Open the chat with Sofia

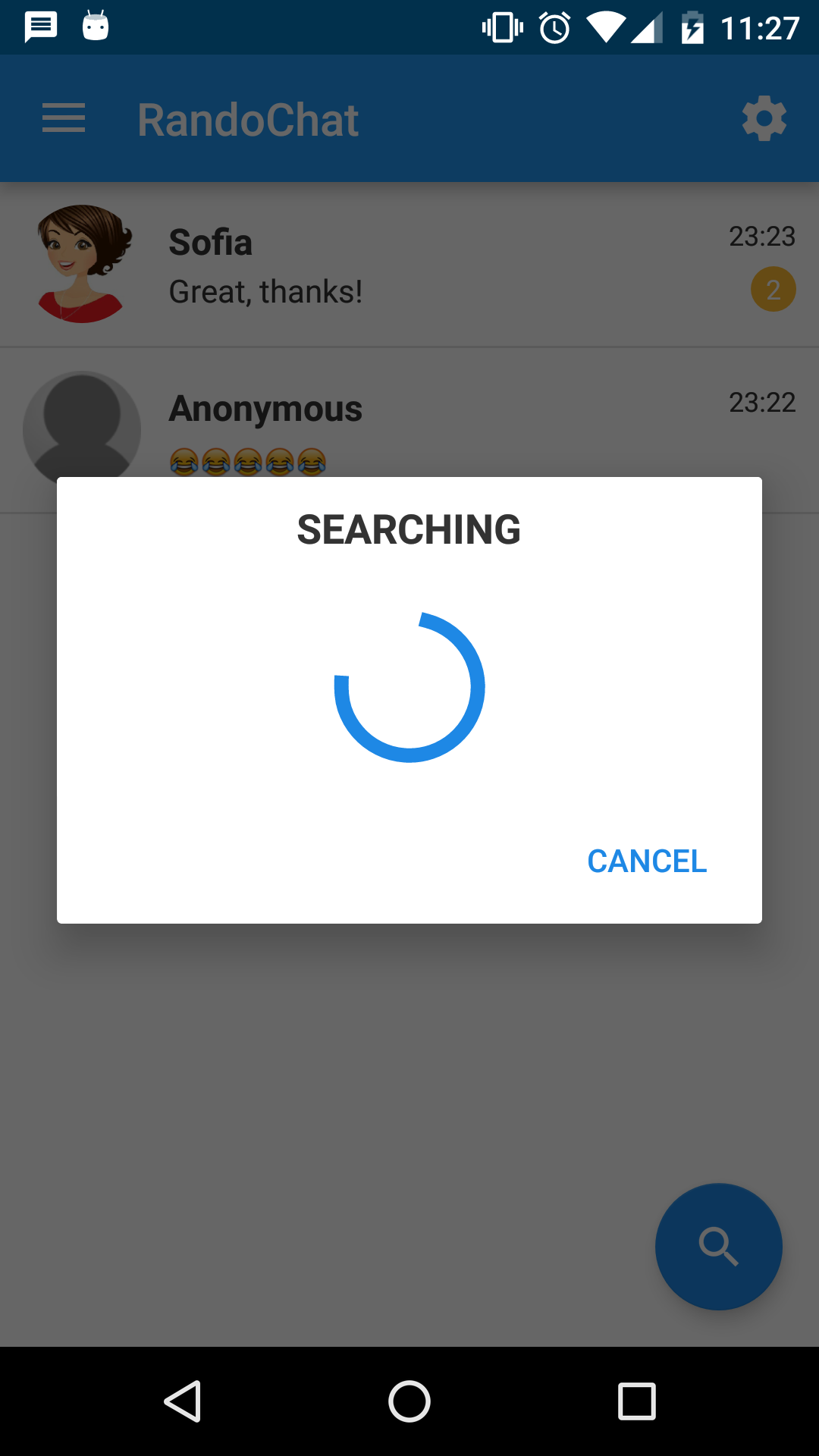coord(409,265)
